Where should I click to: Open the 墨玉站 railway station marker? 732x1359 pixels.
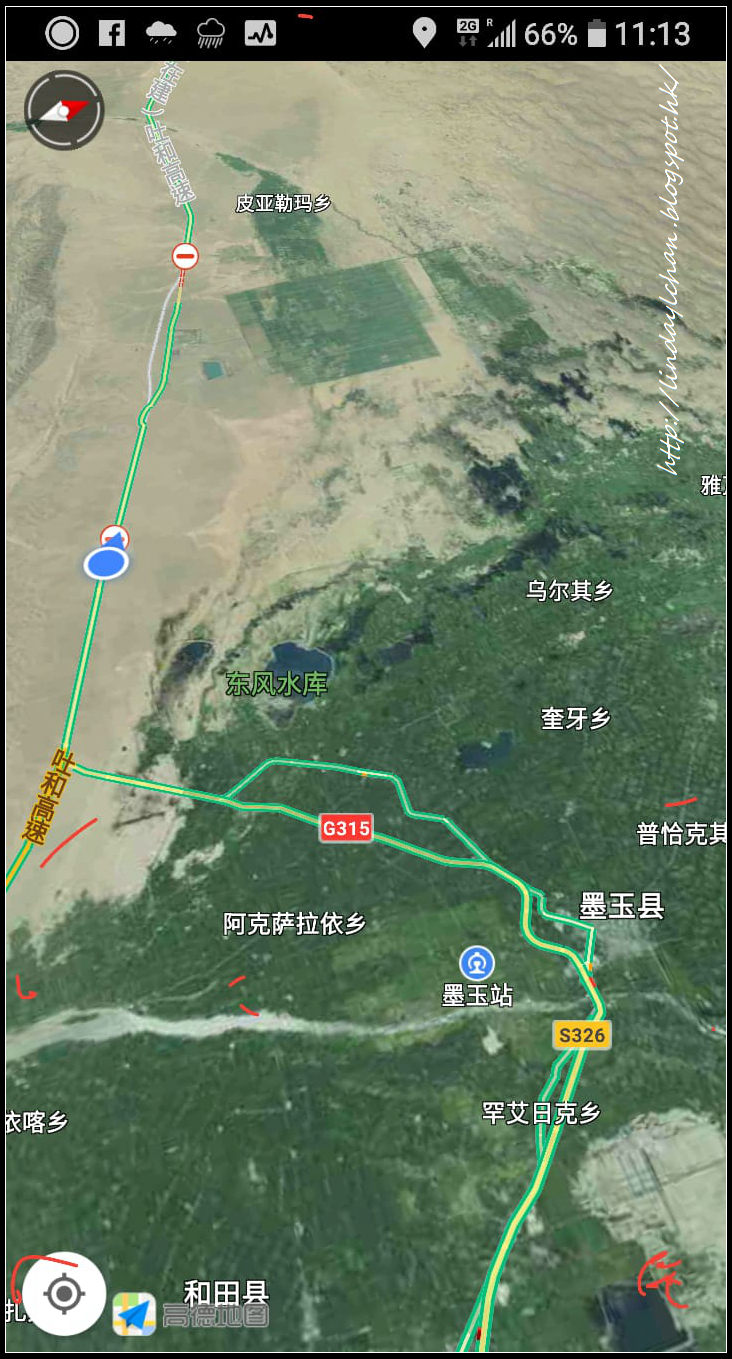click(x=477, y=964)
